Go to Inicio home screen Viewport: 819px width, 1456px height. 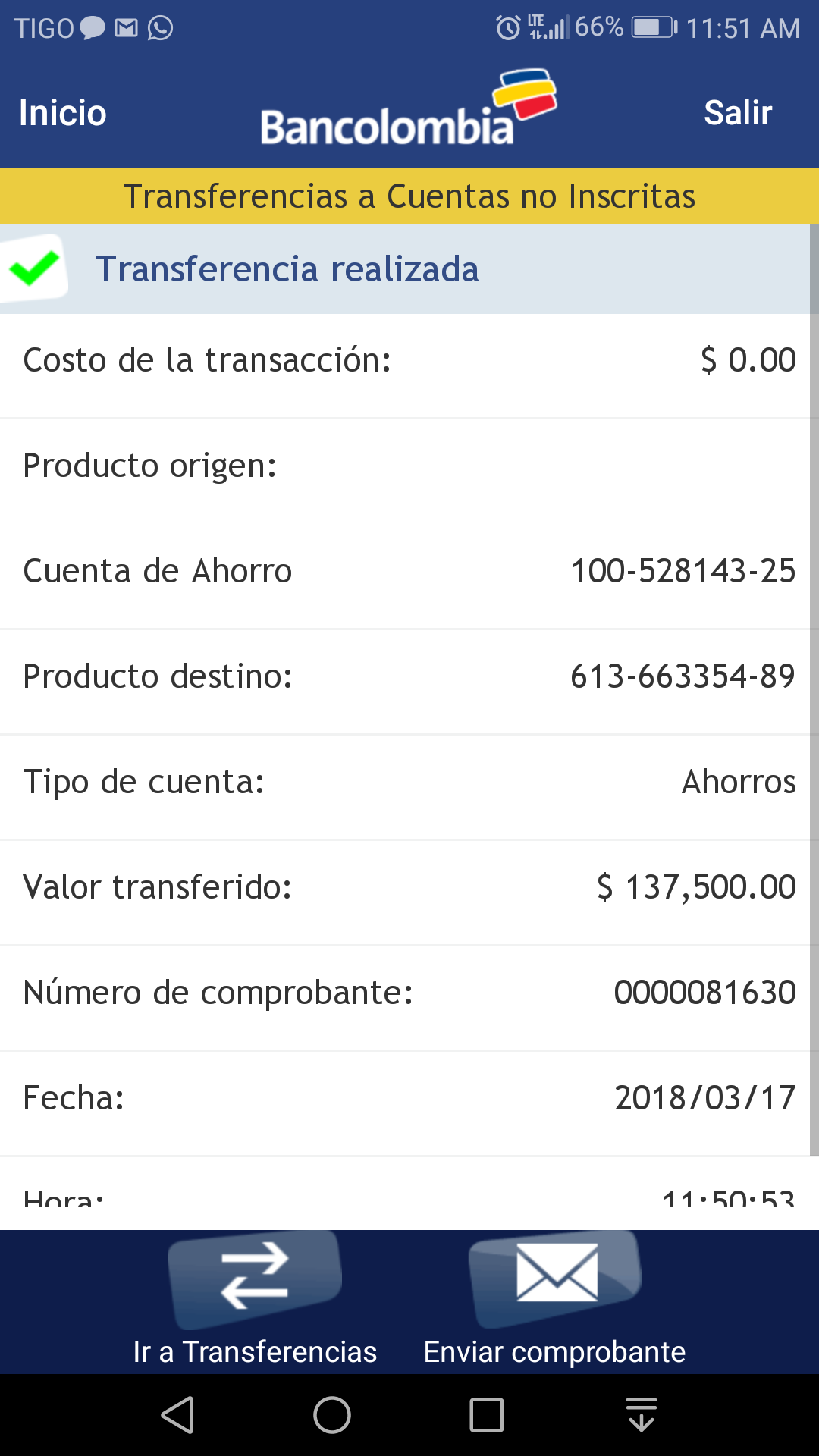pos(62,113)
